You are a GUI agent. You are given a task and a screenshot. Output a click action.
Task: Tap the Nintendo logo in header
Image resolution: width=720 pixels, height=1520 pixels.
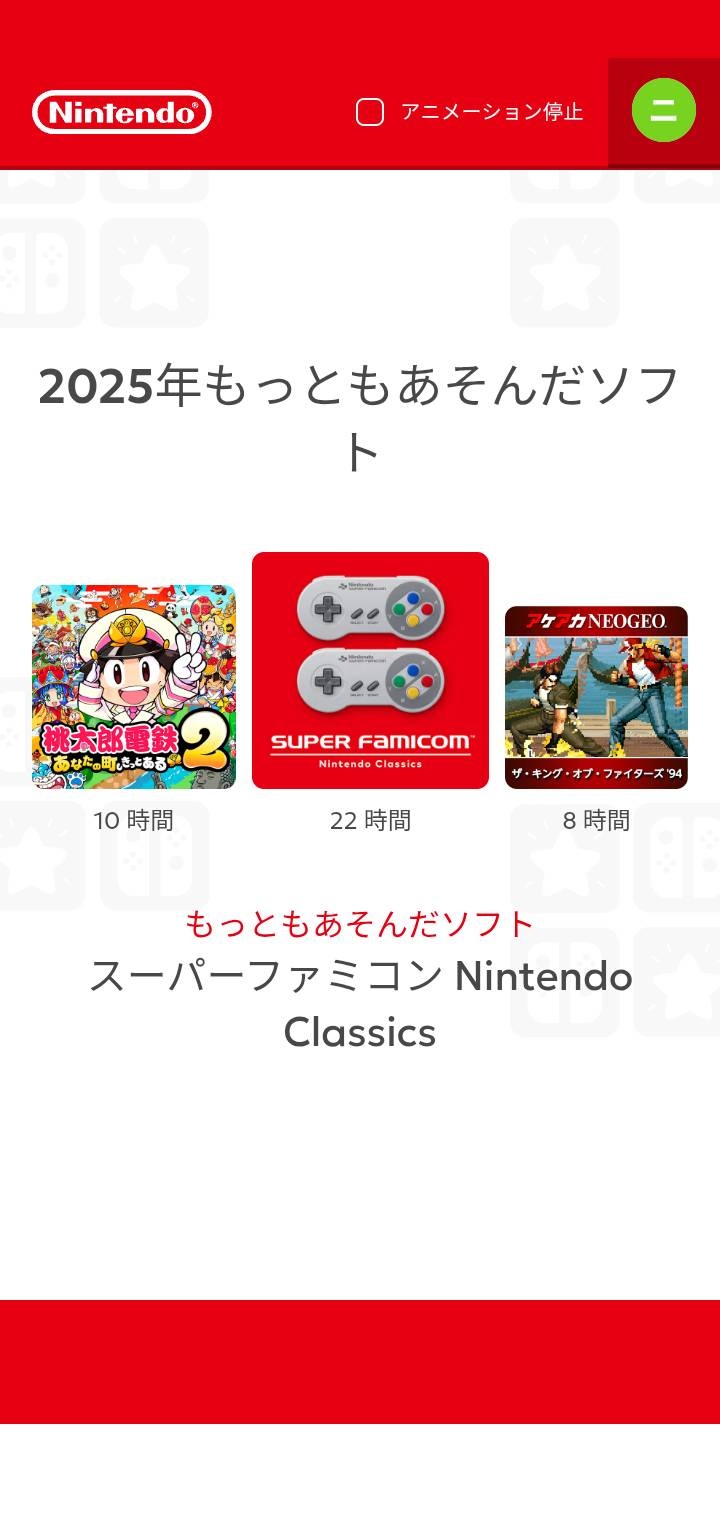tap(122, 112)
